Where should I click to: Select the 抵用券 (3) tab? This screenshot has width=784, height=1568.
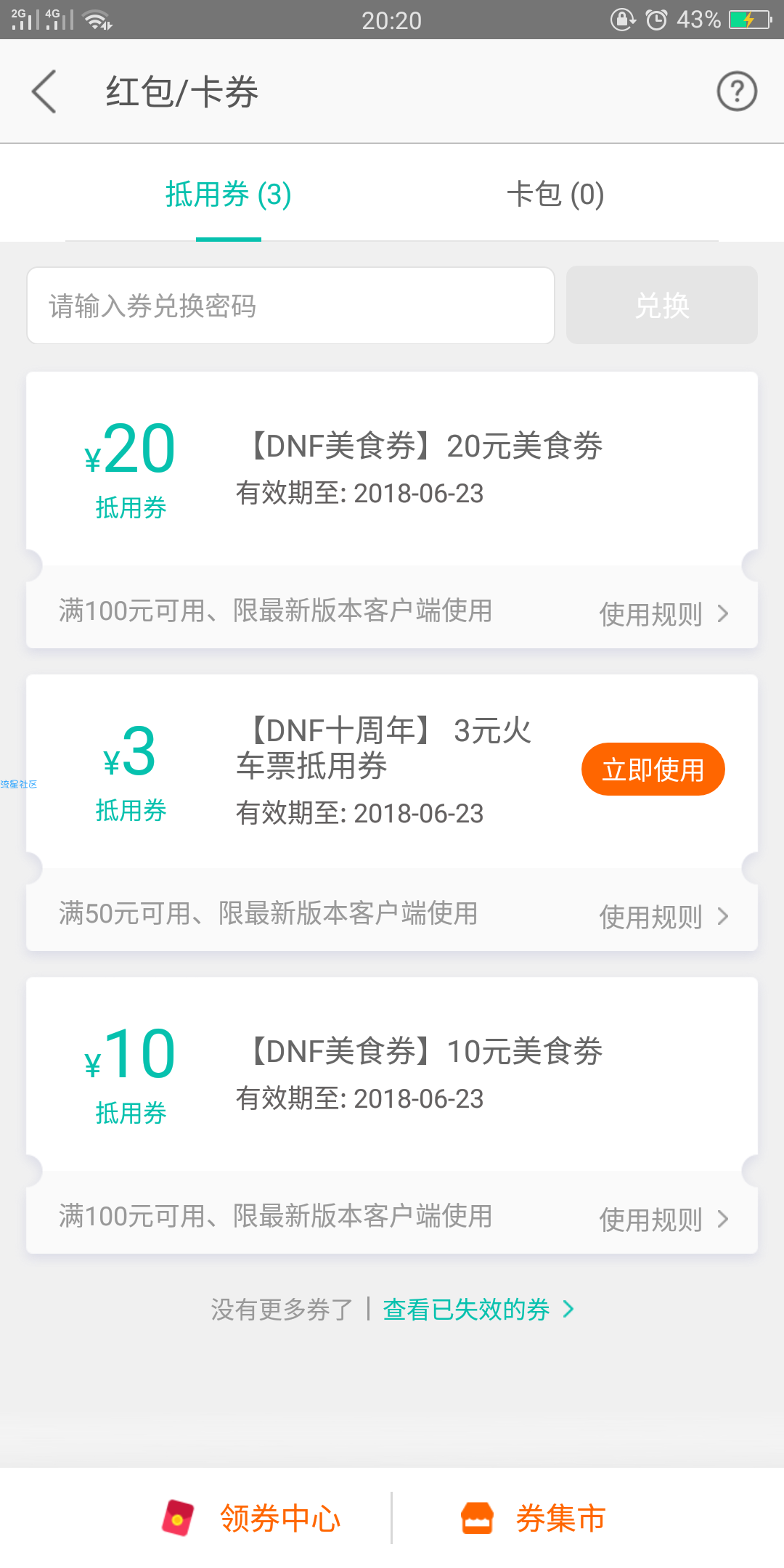tap(229, 195)
